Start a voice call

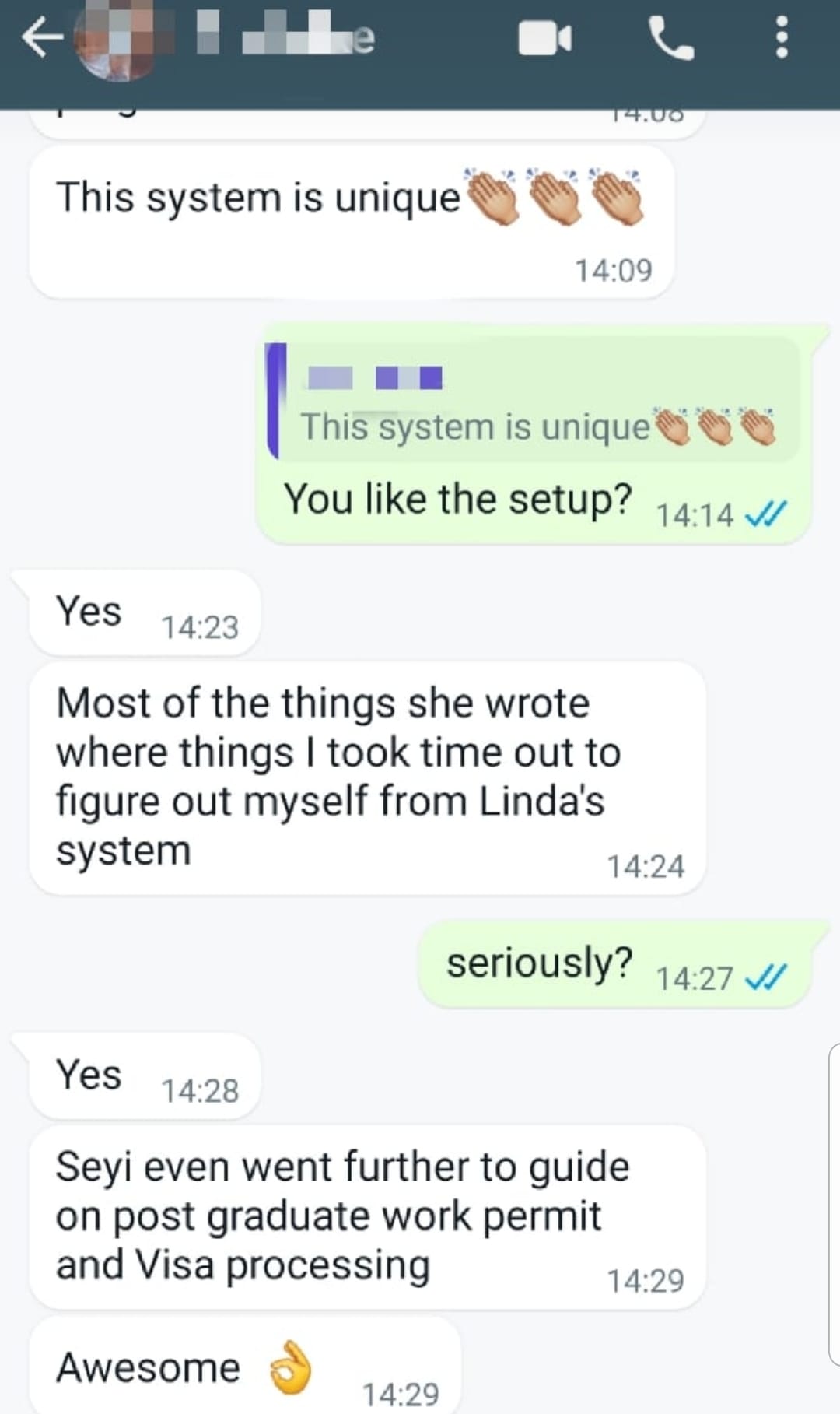point(670,38)
